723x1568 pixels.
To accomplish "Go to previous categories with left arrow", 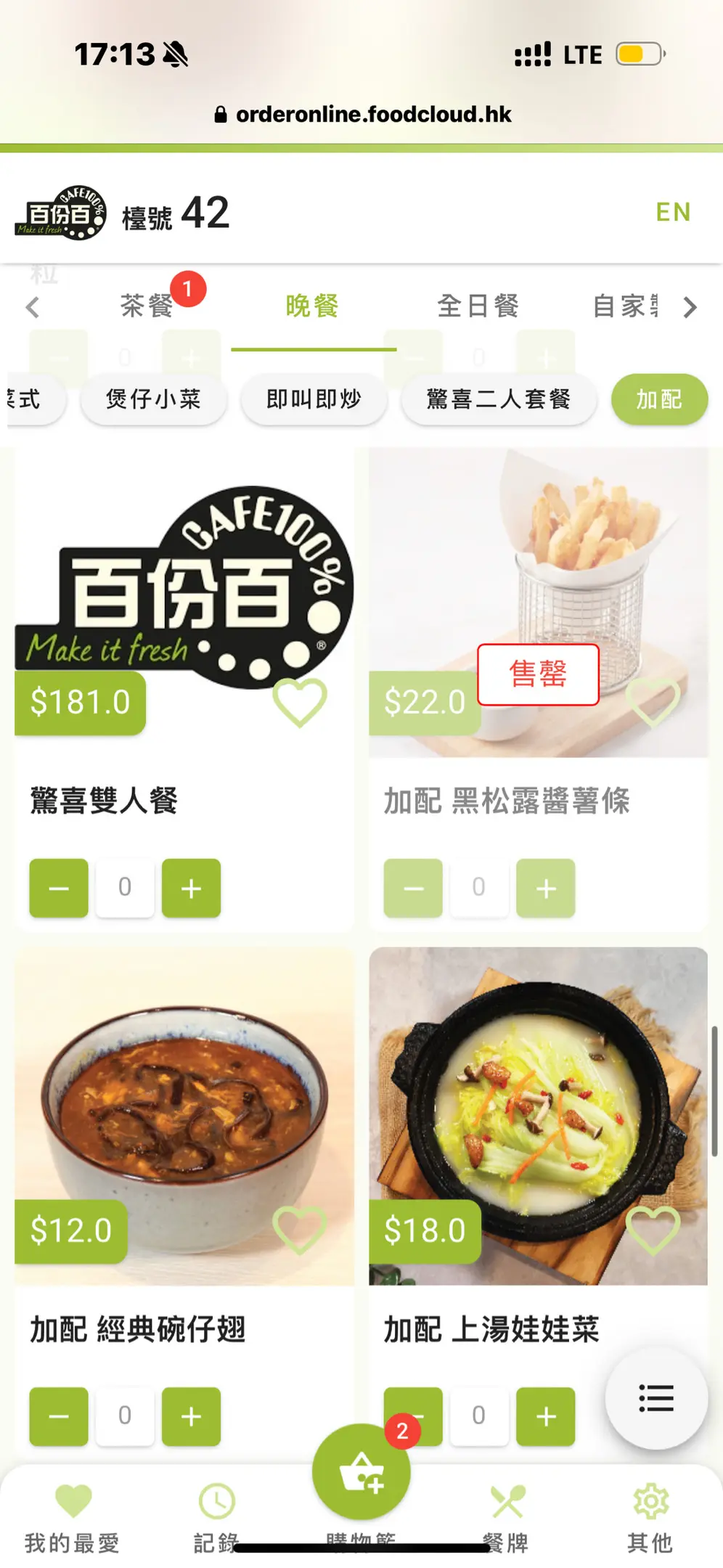I will (33, 307).
